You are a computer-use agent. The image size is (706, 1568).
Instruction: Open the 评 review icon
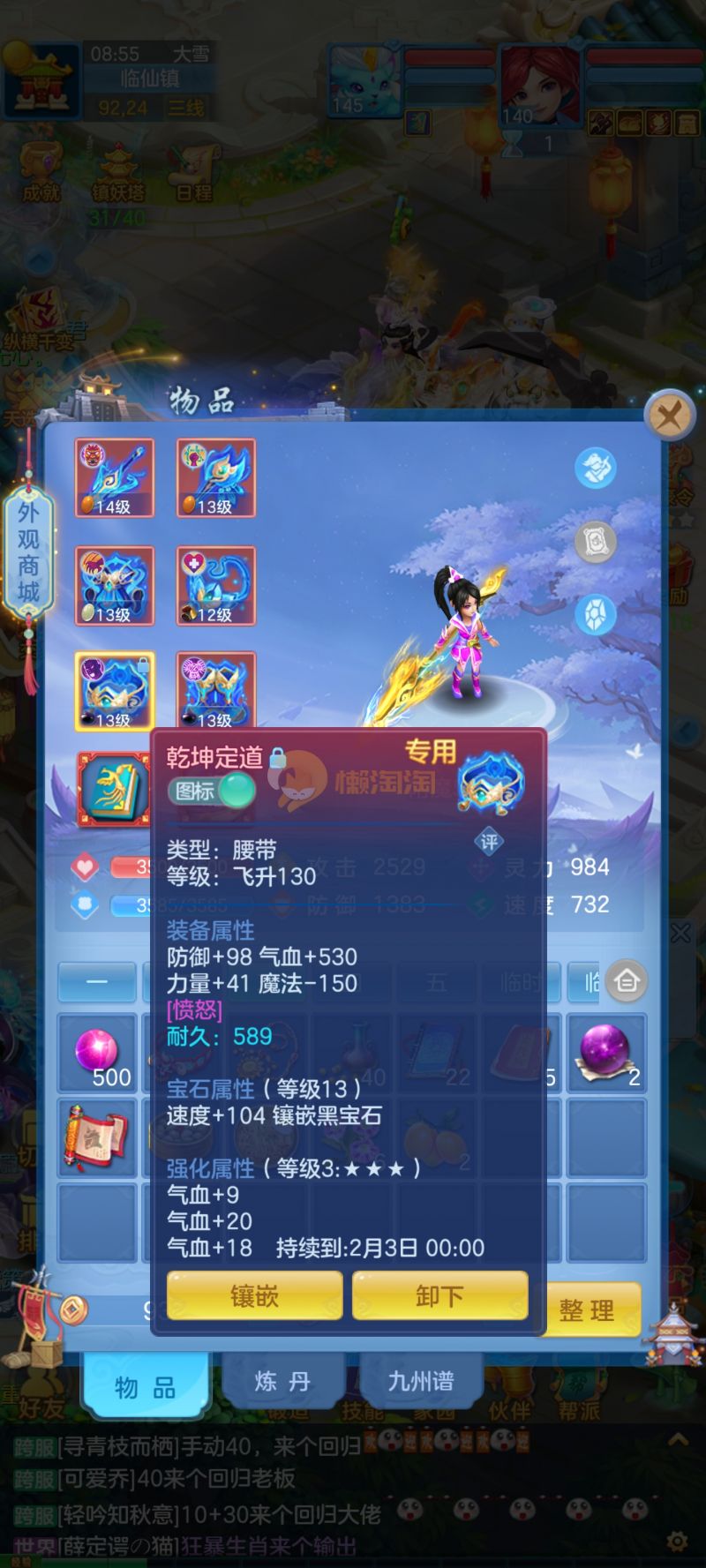(x=489, y=841)
